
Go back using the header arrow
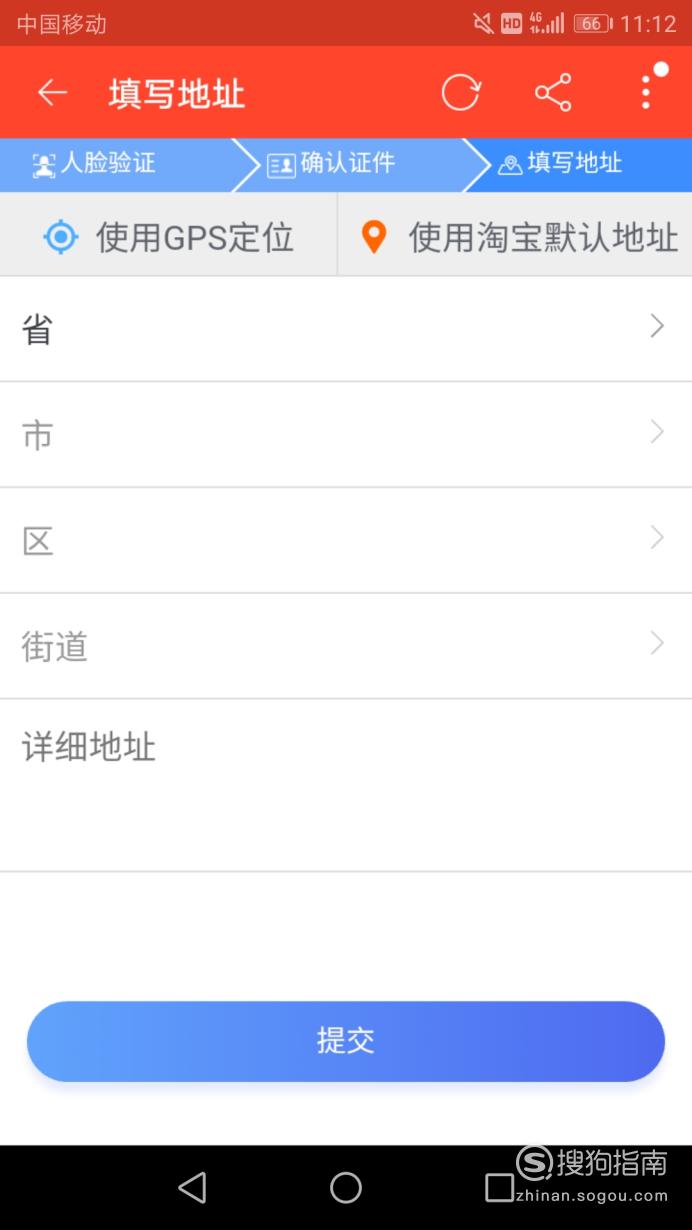tap(52, 93)
